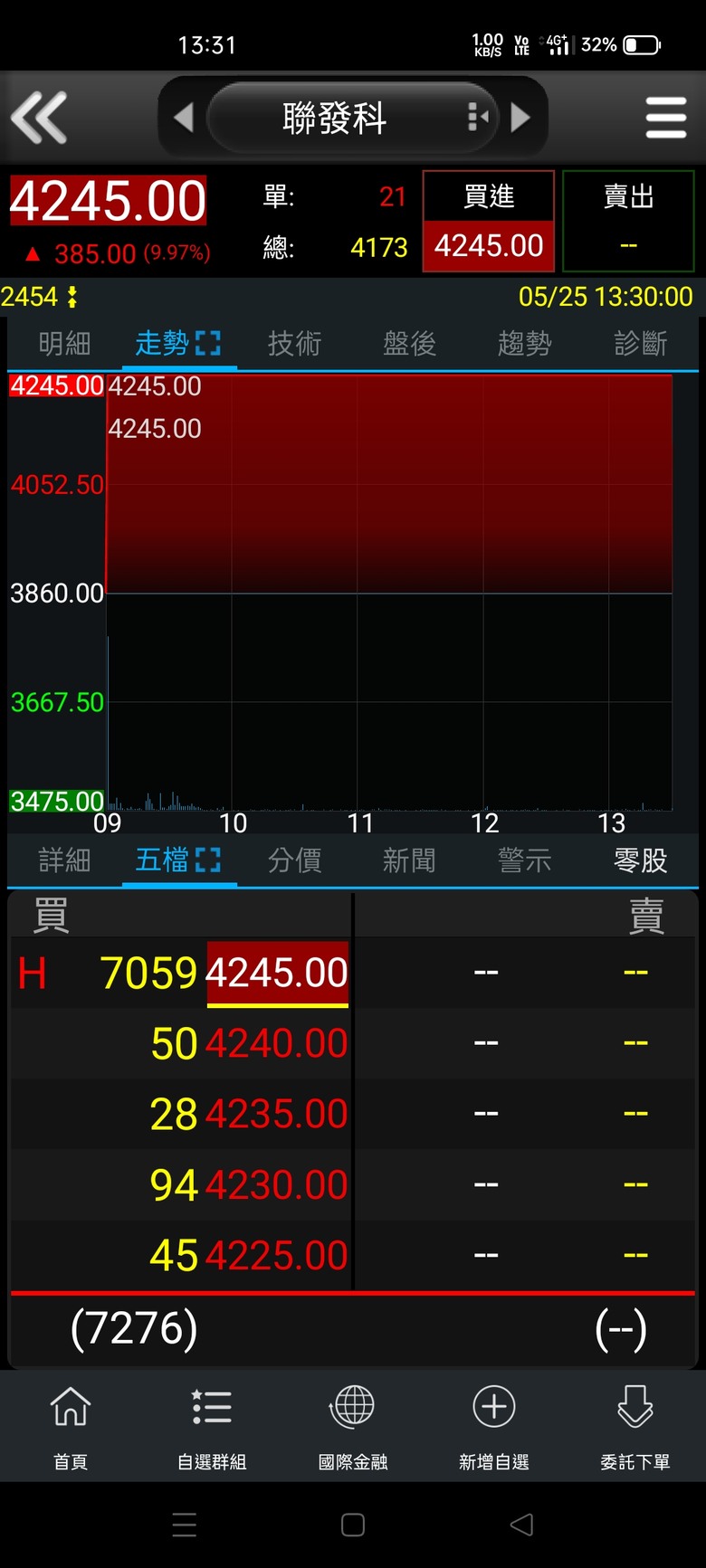Switch to the 趨勢 tab

point(524,344)
